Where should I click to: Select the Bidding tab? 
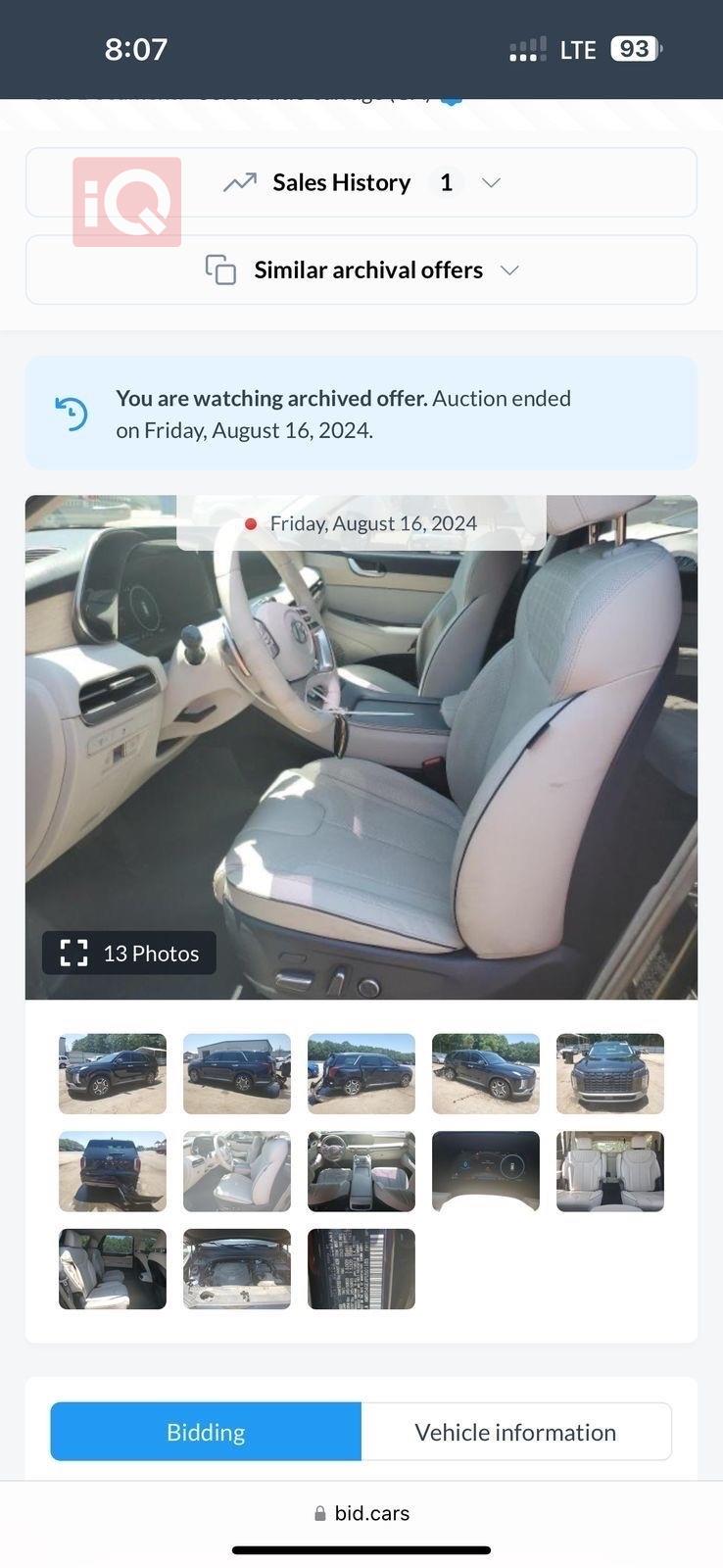(206, 1432)
